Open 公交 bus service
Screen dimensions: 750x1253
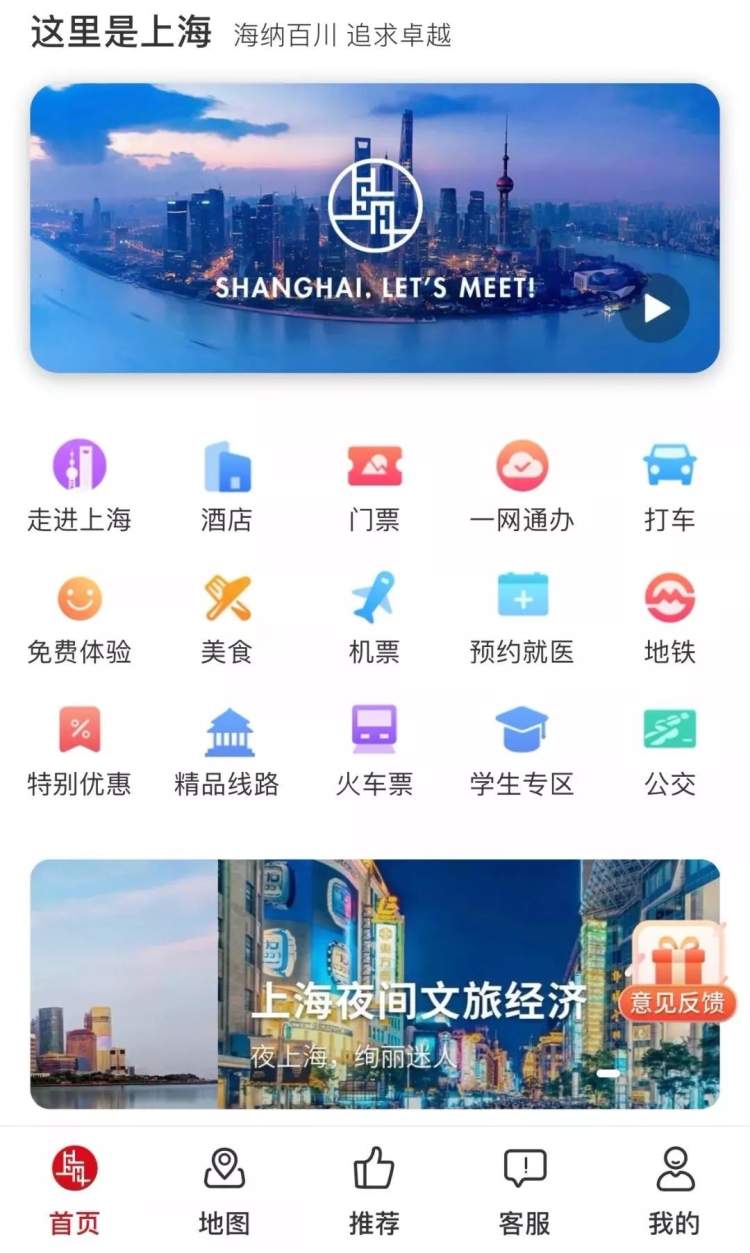tap(670, 750)
